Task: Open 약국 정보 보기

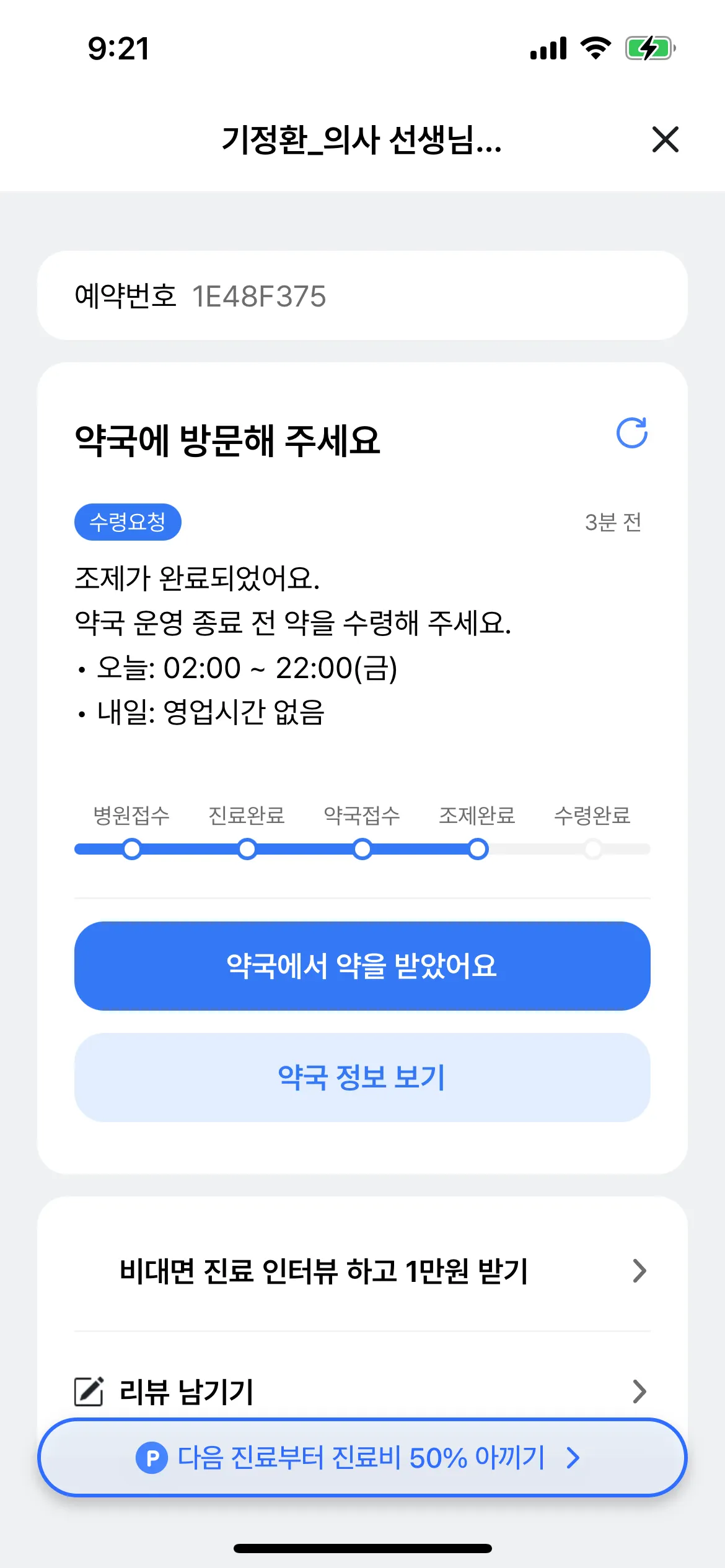Action: (x=362, y=1077)
